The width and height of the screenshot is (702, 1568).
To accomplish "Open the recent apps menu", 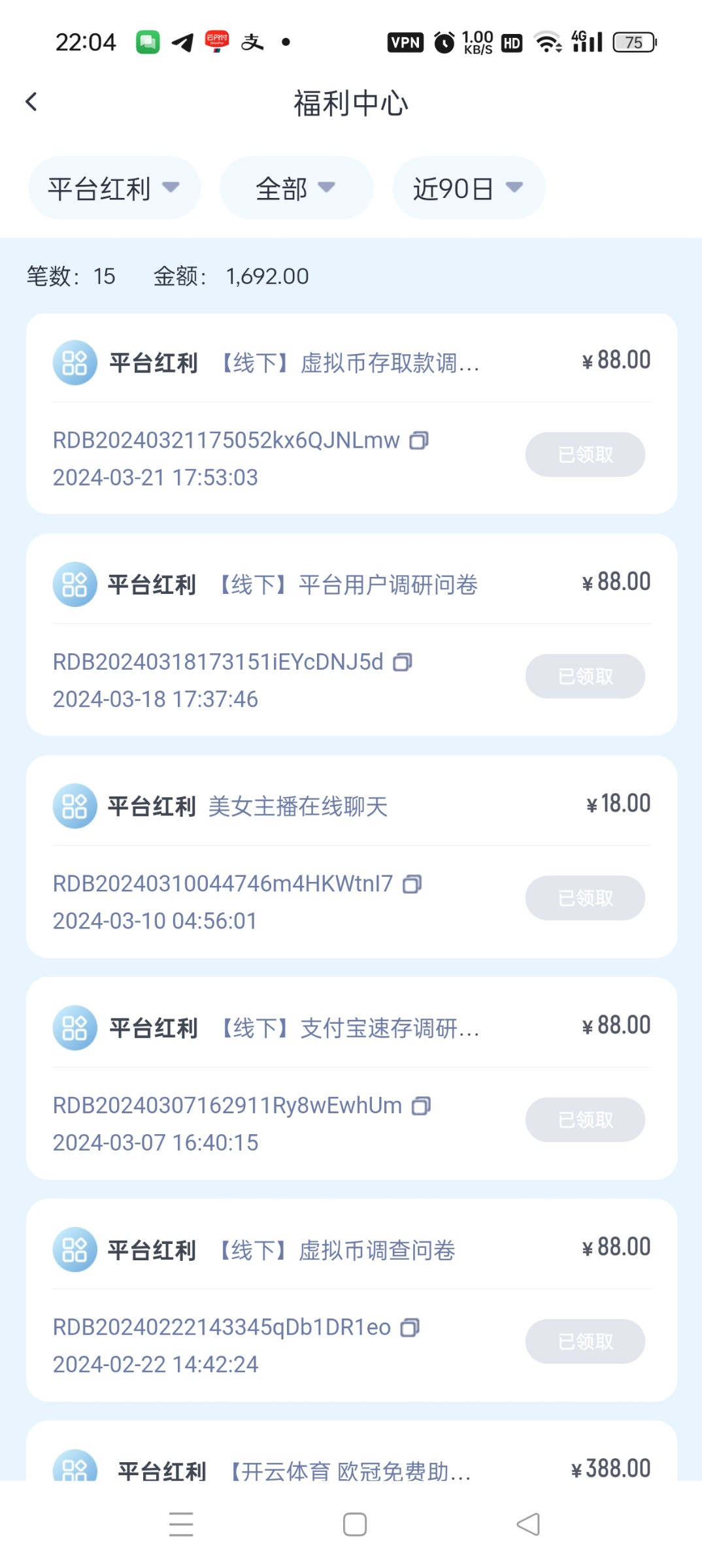I will click(181, 1525).
